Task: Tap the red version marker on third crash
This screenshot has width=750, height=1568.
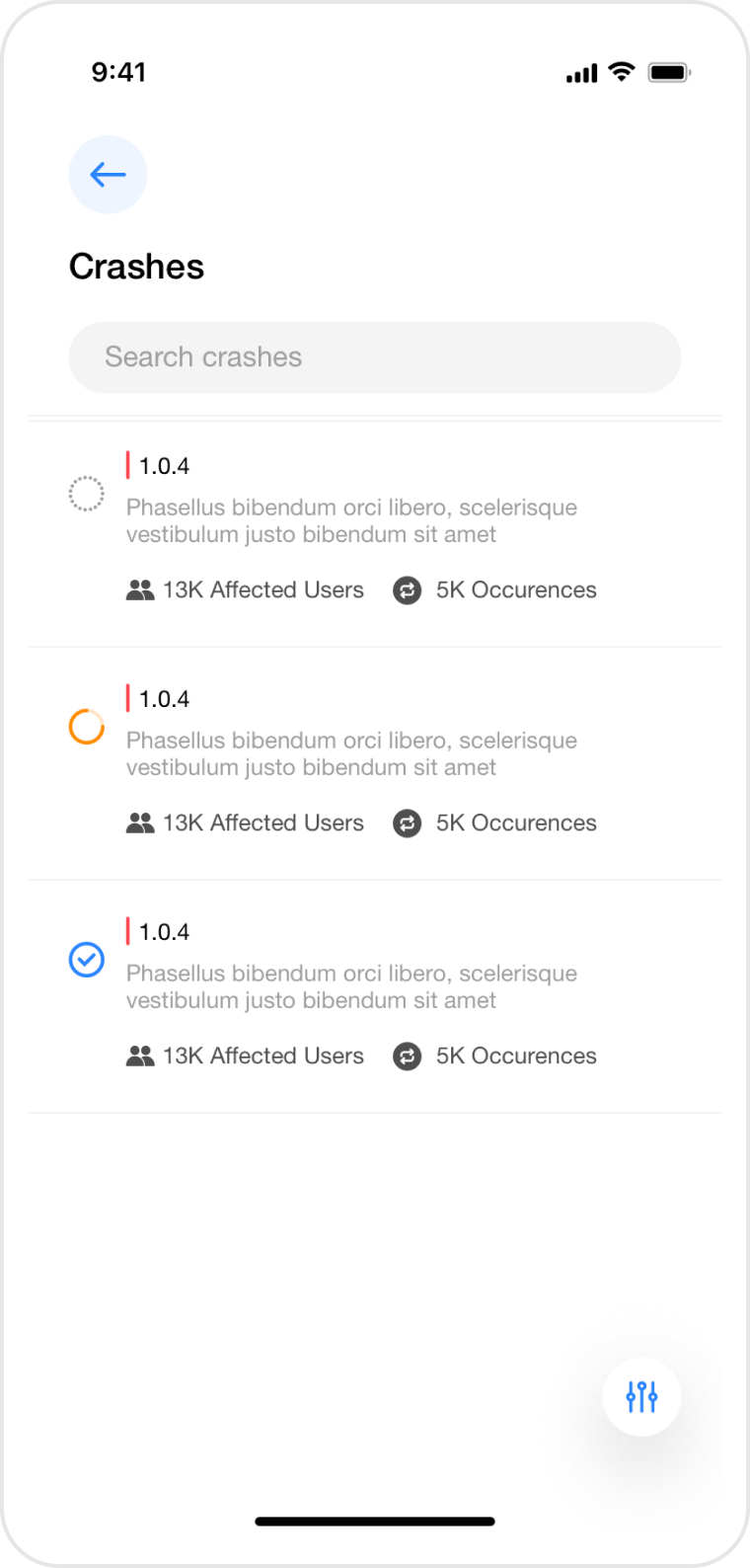Action: tap(129, 931)
